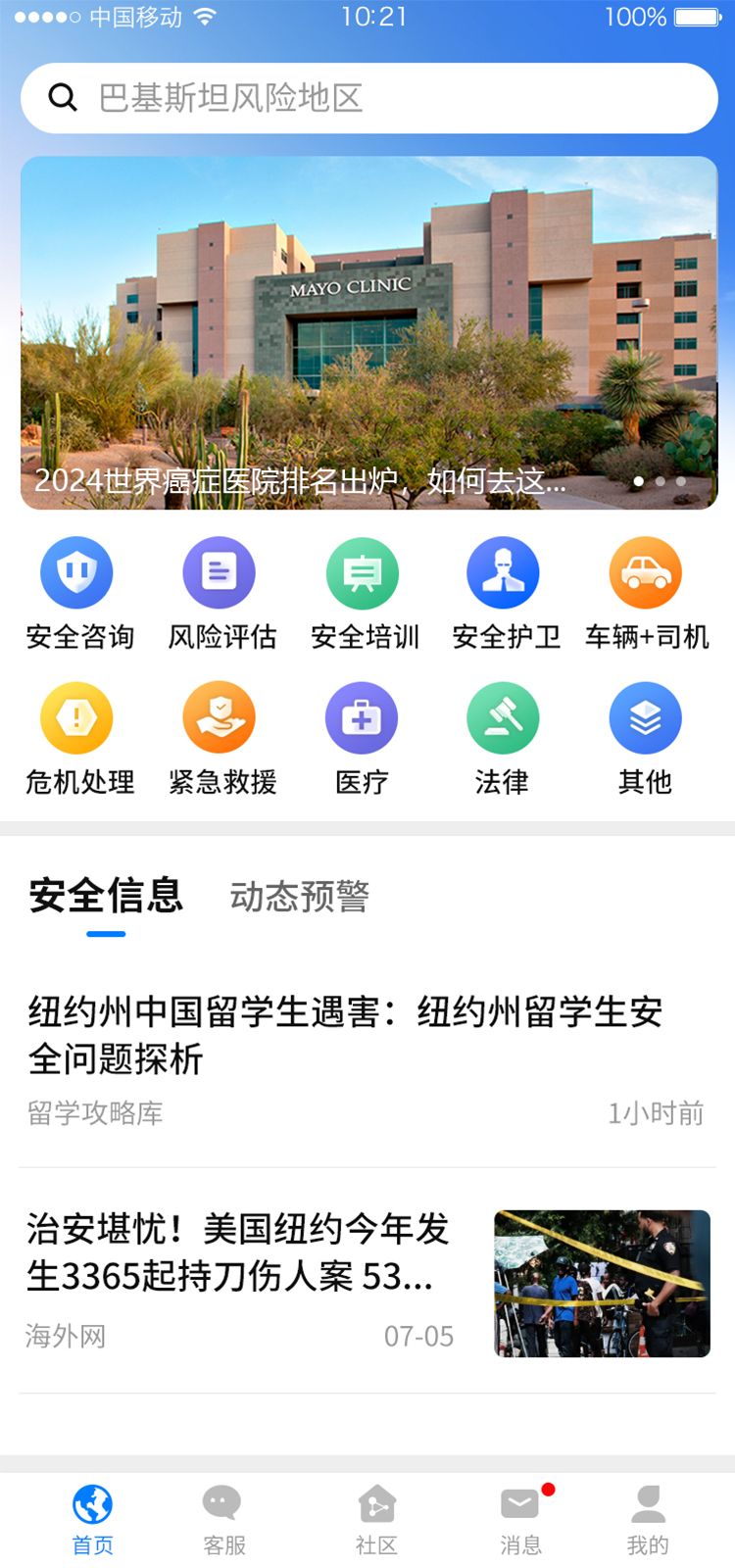Screen dimensions: 735x1568
Task: Switch to the 动态预警 tab
Action: 300,897
